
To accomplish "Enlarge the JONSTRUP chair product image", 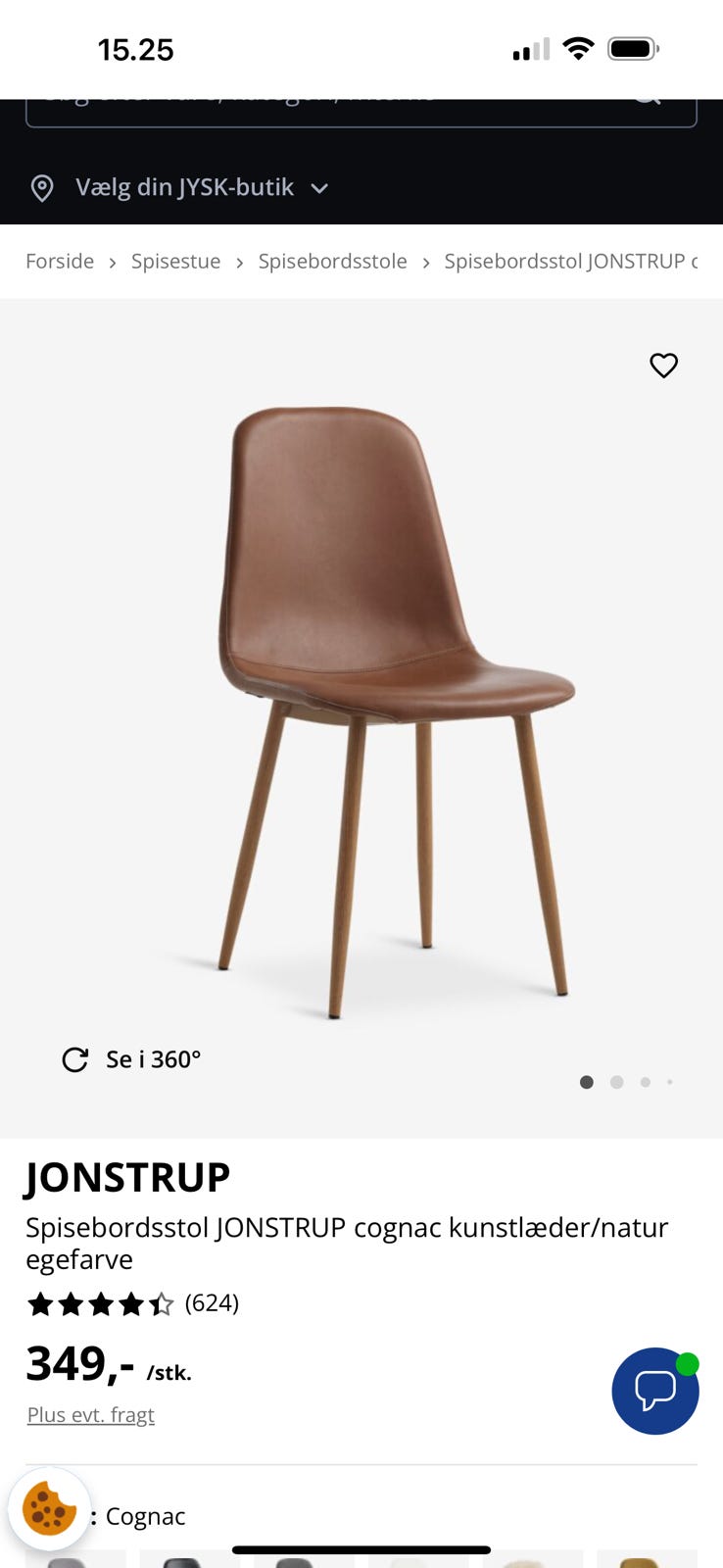I will (x=392, y=706).
